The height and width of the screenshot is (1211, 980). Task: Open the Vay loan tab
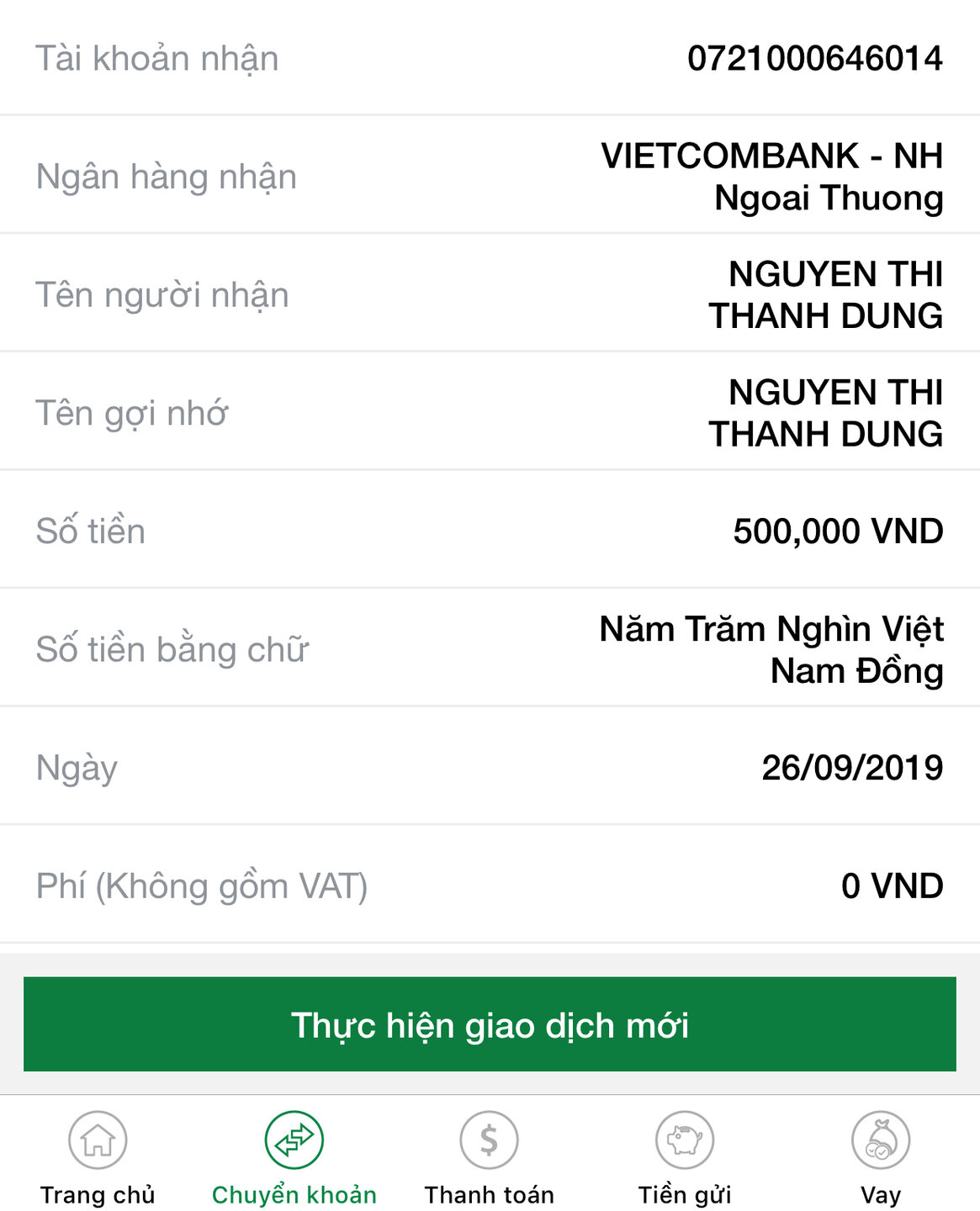pyautogui.click(x=881, y=1157)
